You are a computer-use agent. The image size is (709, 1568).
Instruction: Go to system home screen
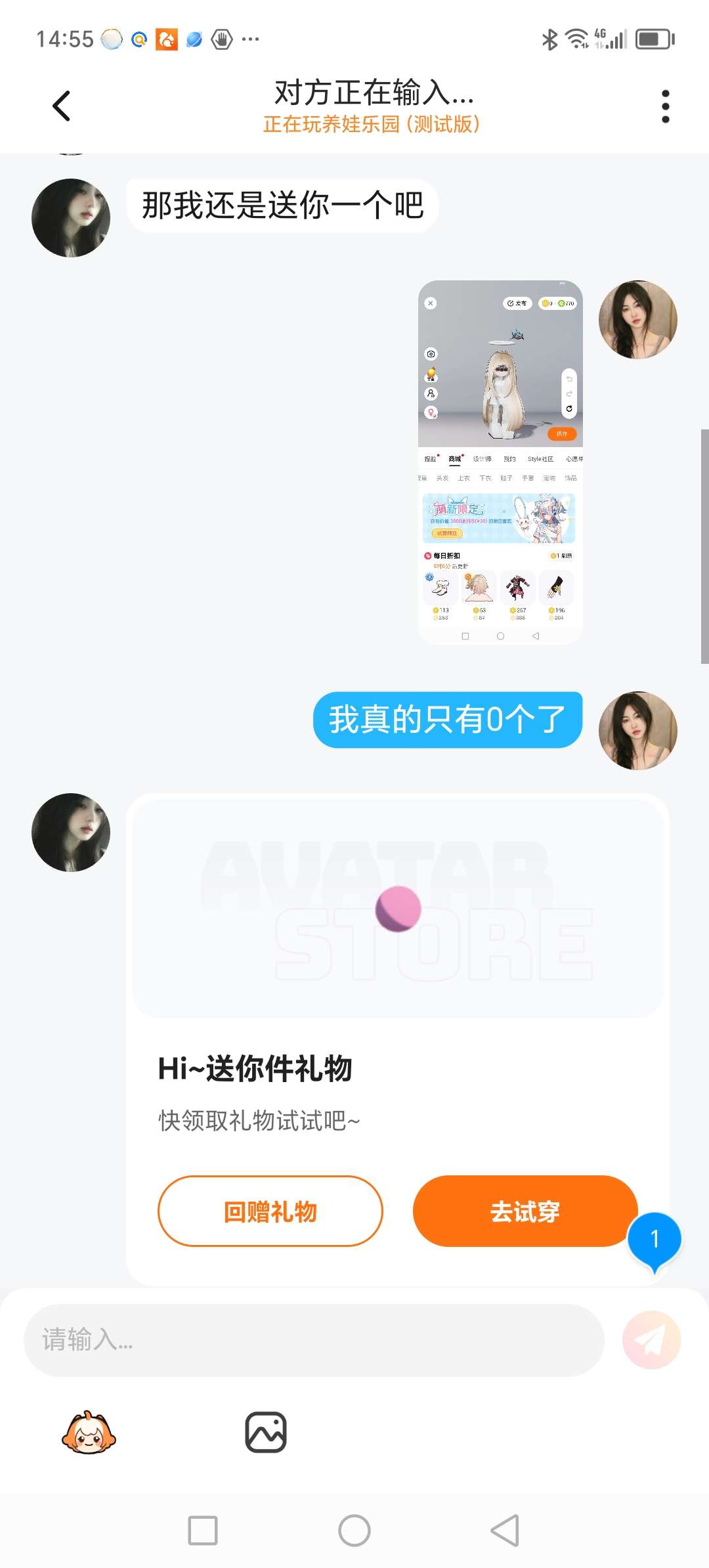[x=354, y=1531]
